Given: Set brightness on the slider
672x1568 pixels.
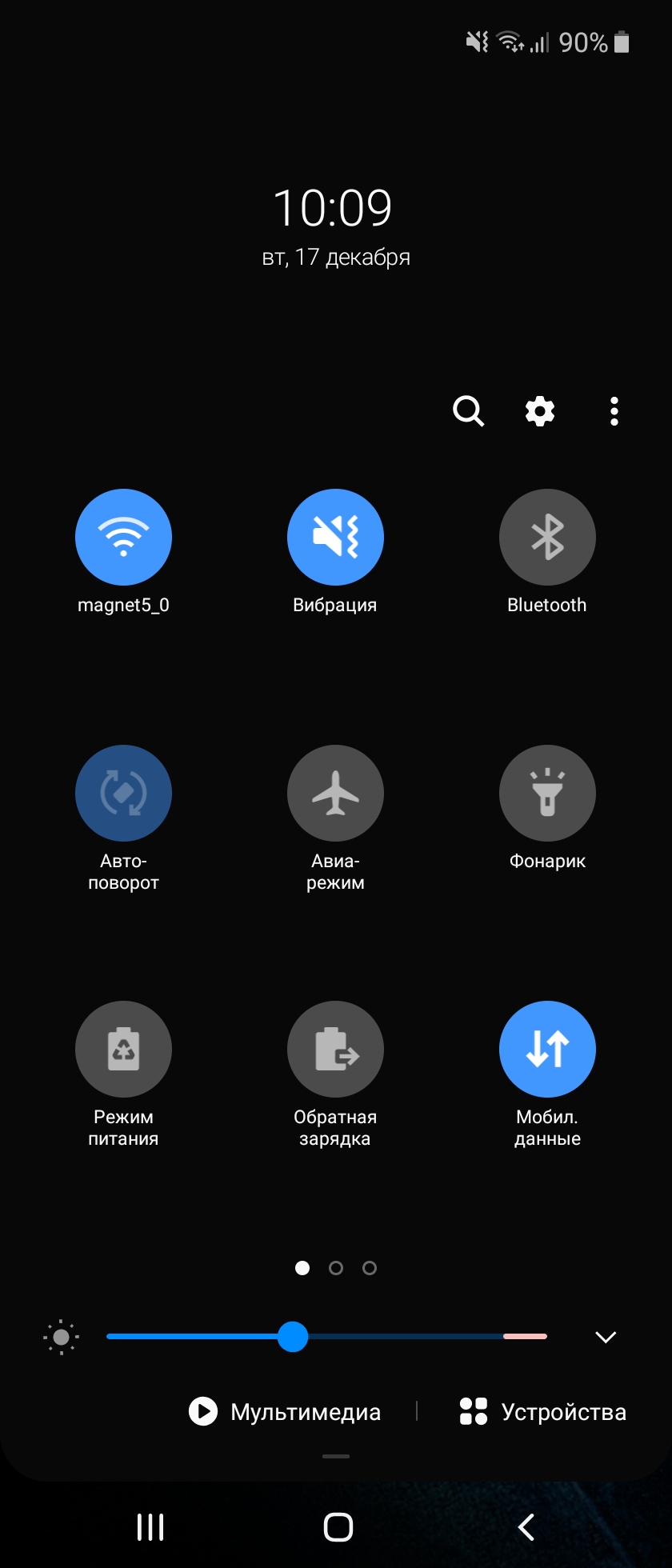Looking at the screenshot, I should click(293, 1337).
